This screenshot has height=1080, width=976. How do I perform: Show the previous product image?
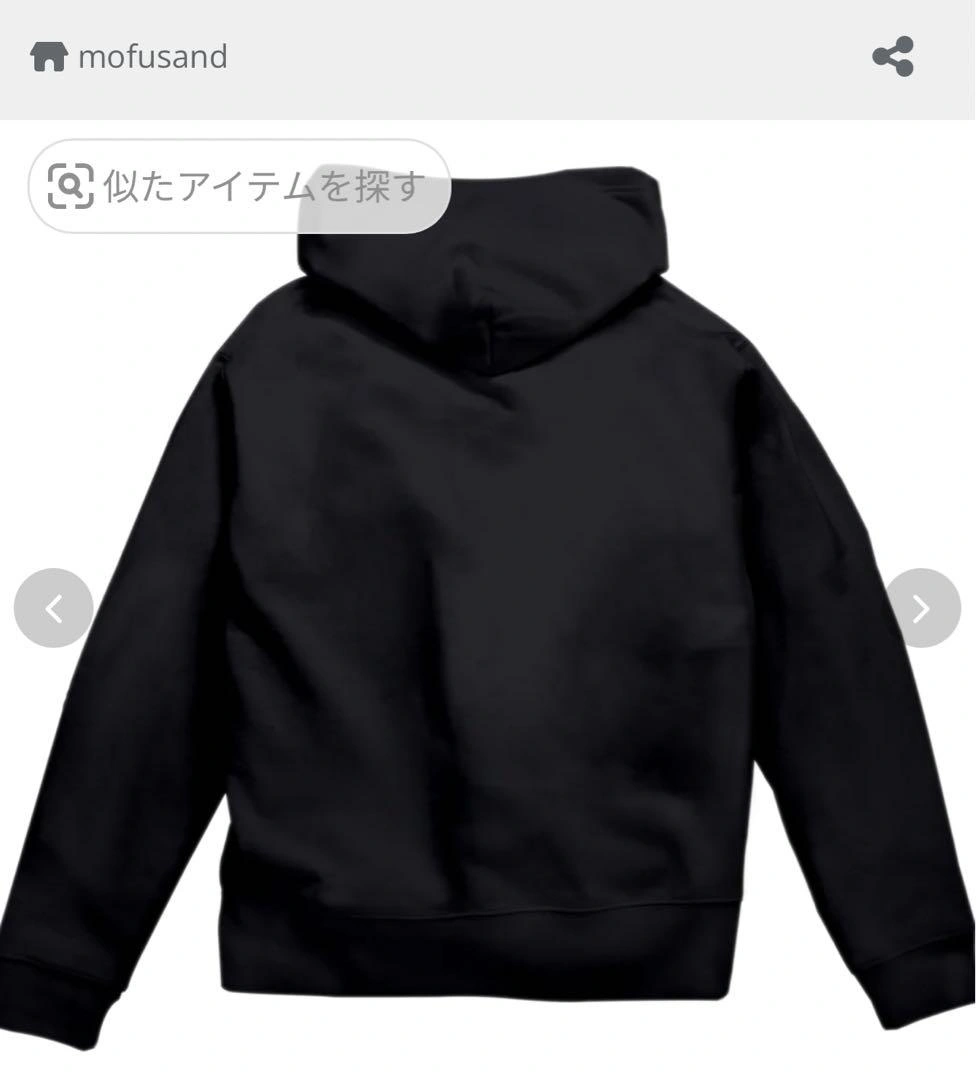[x=54, y=608]
